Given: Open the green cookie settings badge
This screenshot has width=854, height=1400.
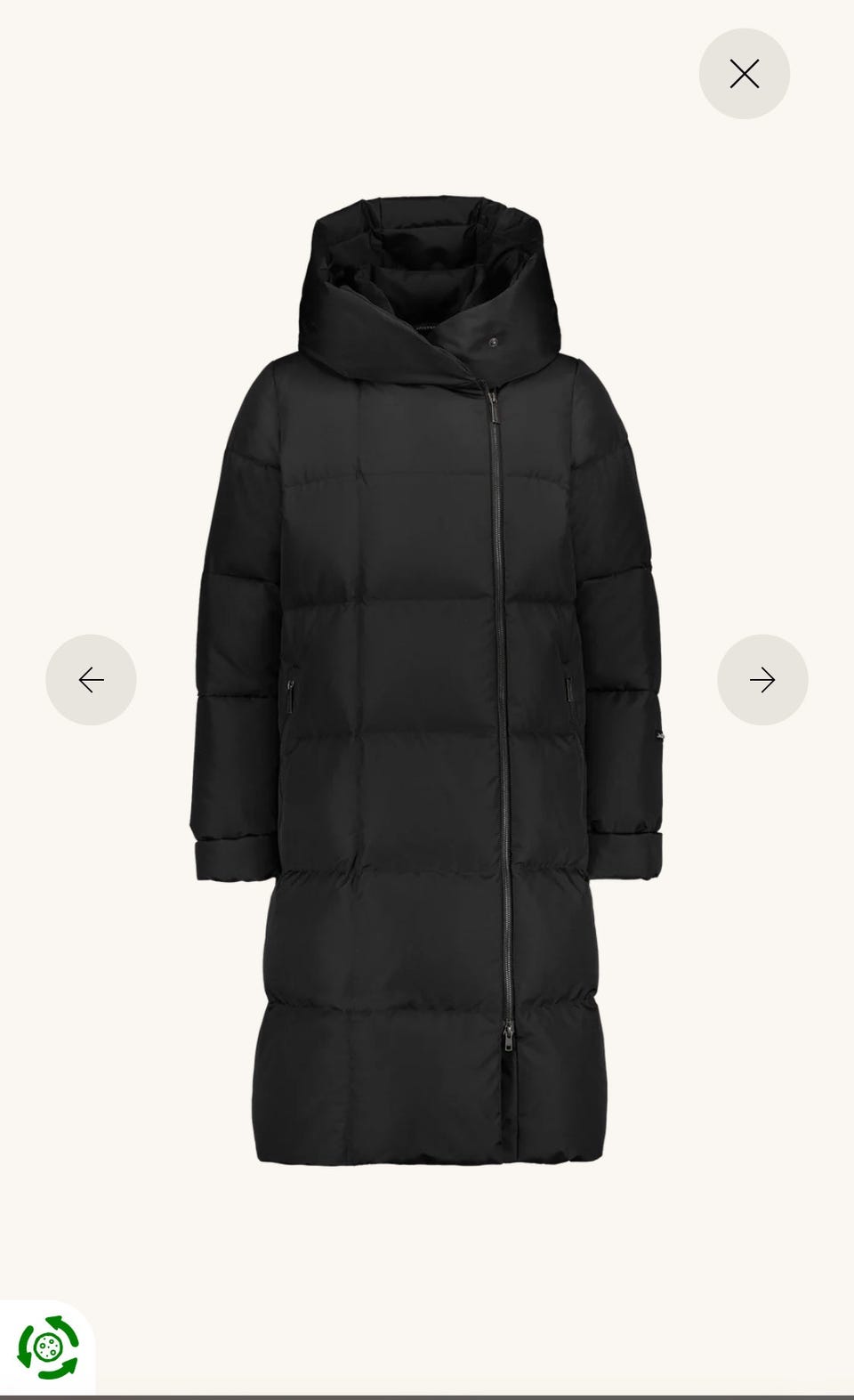Looking at the screenshot, I should tap(47, 1347).
